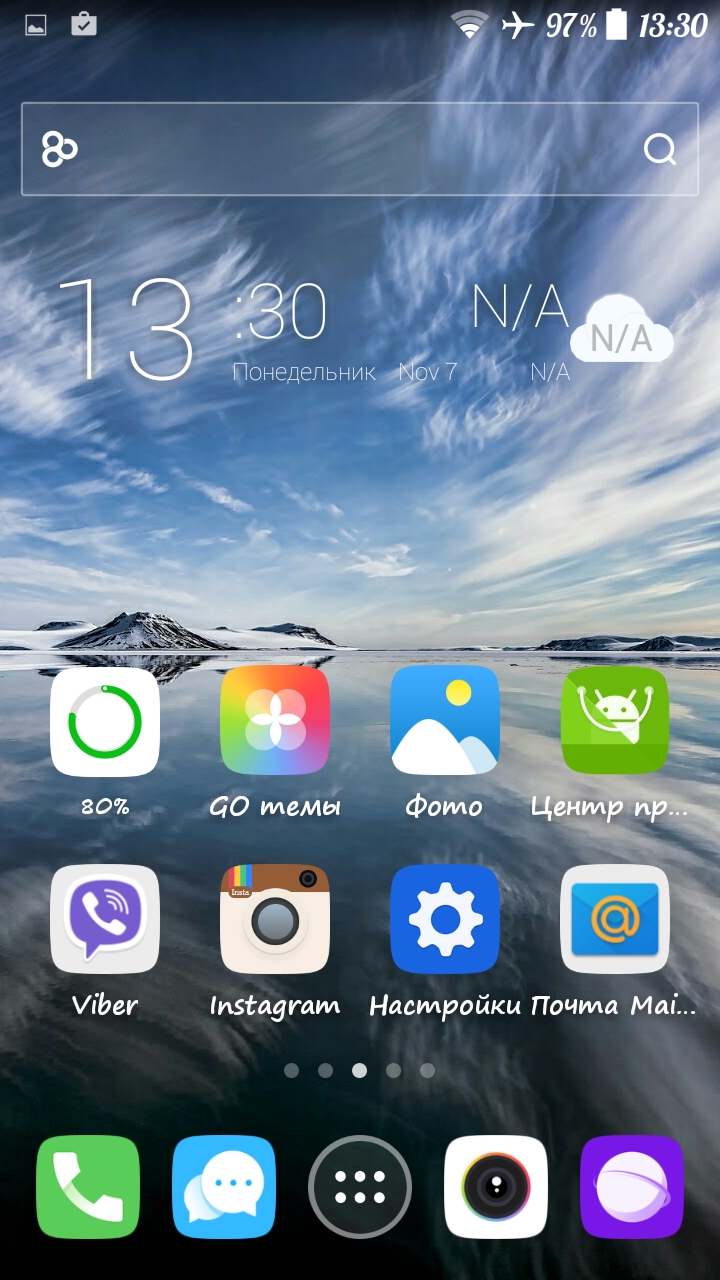Open the app drawer

tap(360, 1187)
